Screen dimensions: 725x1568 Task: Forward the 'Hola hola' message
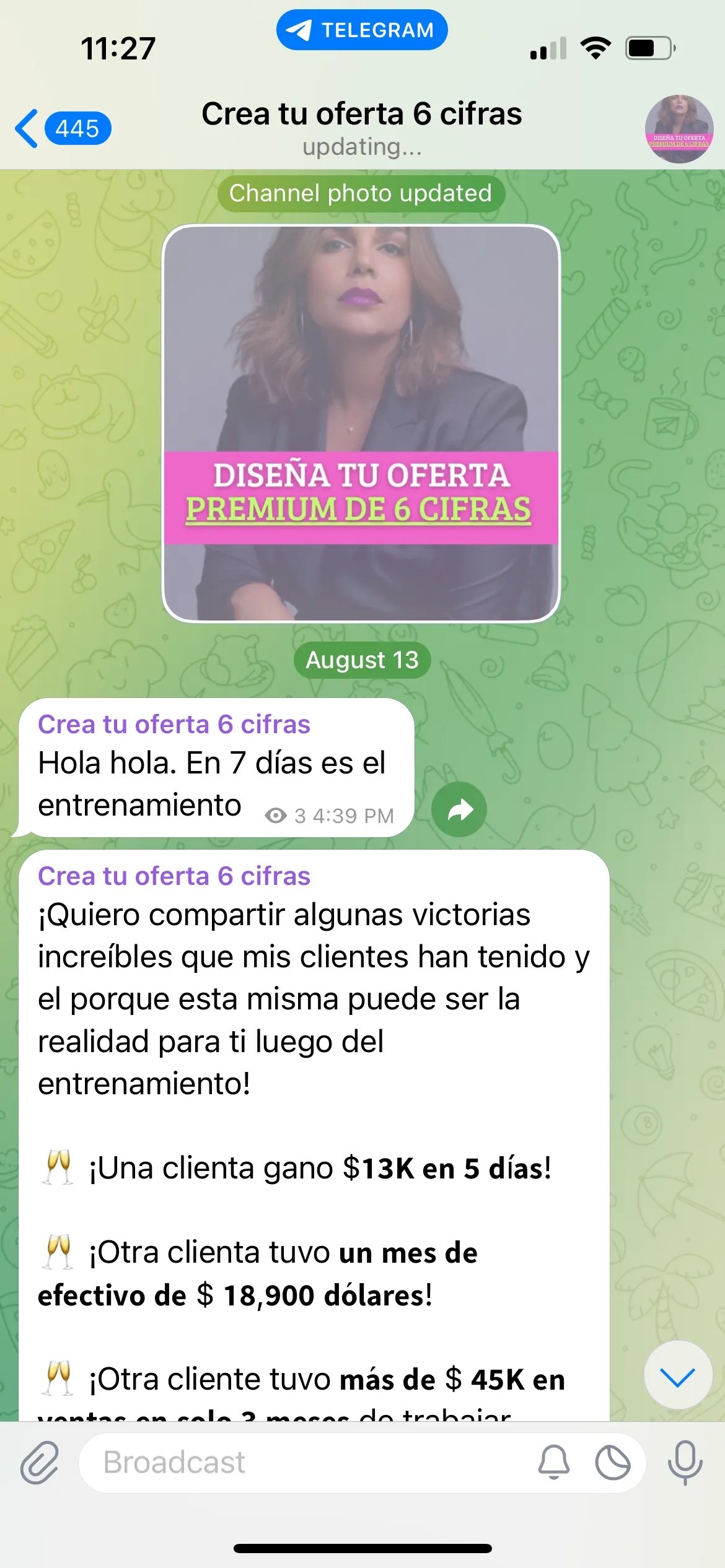459,809
